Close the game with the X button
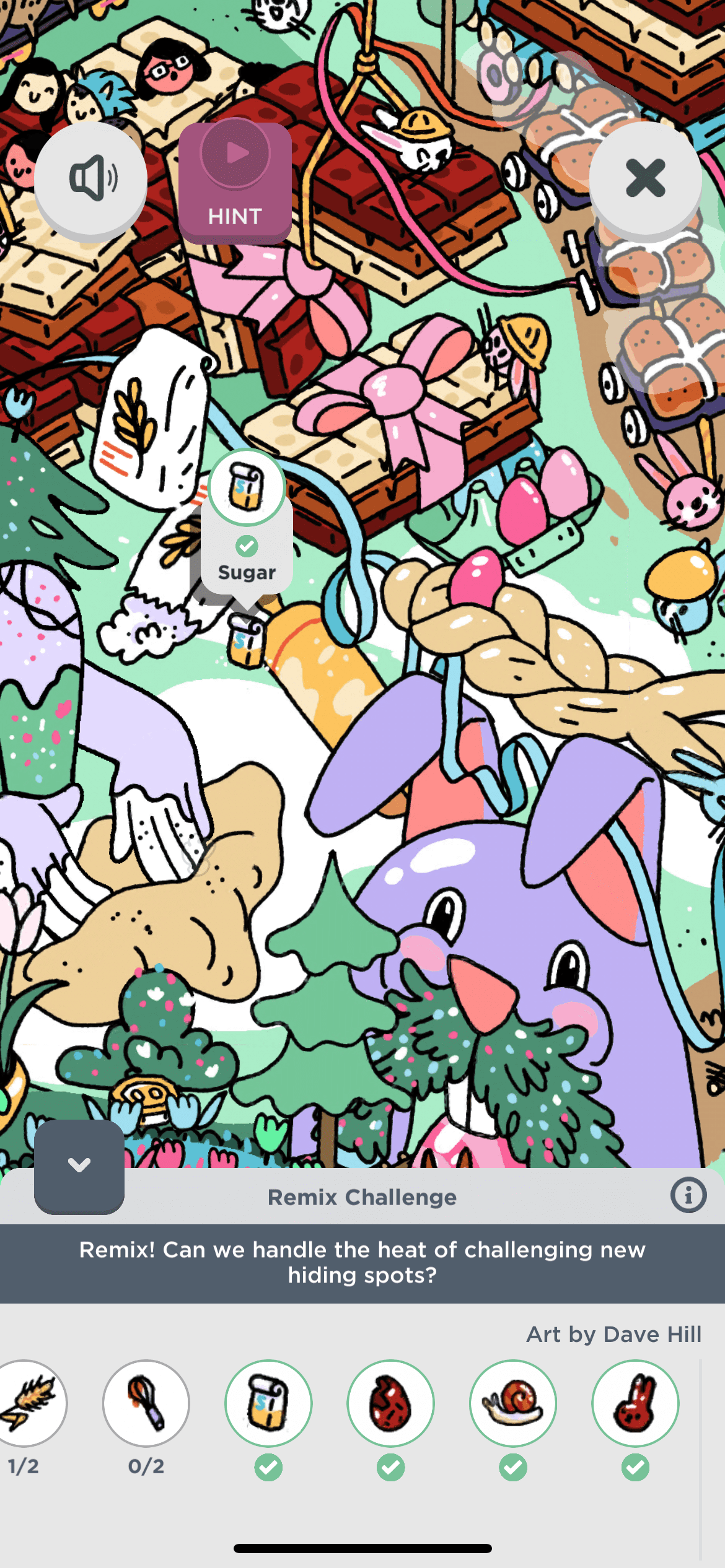The width and height of the screenshot is (725, 1568). click(x=645, y=178)
